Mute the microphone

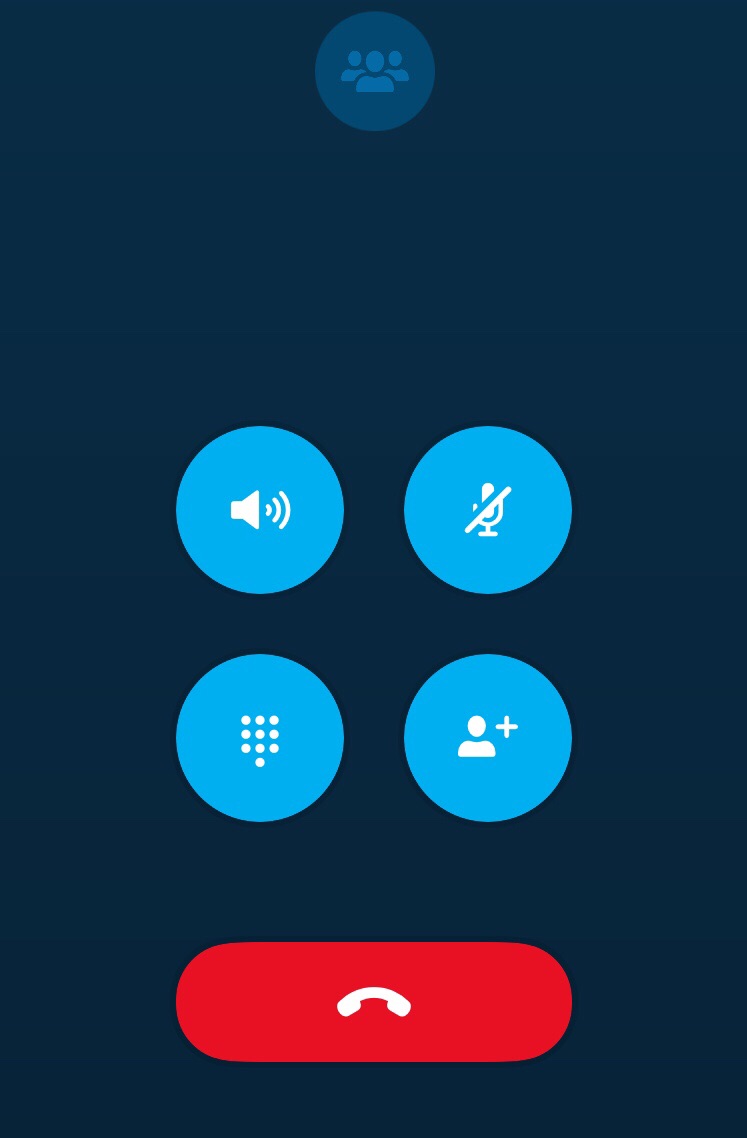[x=488, y=510]
